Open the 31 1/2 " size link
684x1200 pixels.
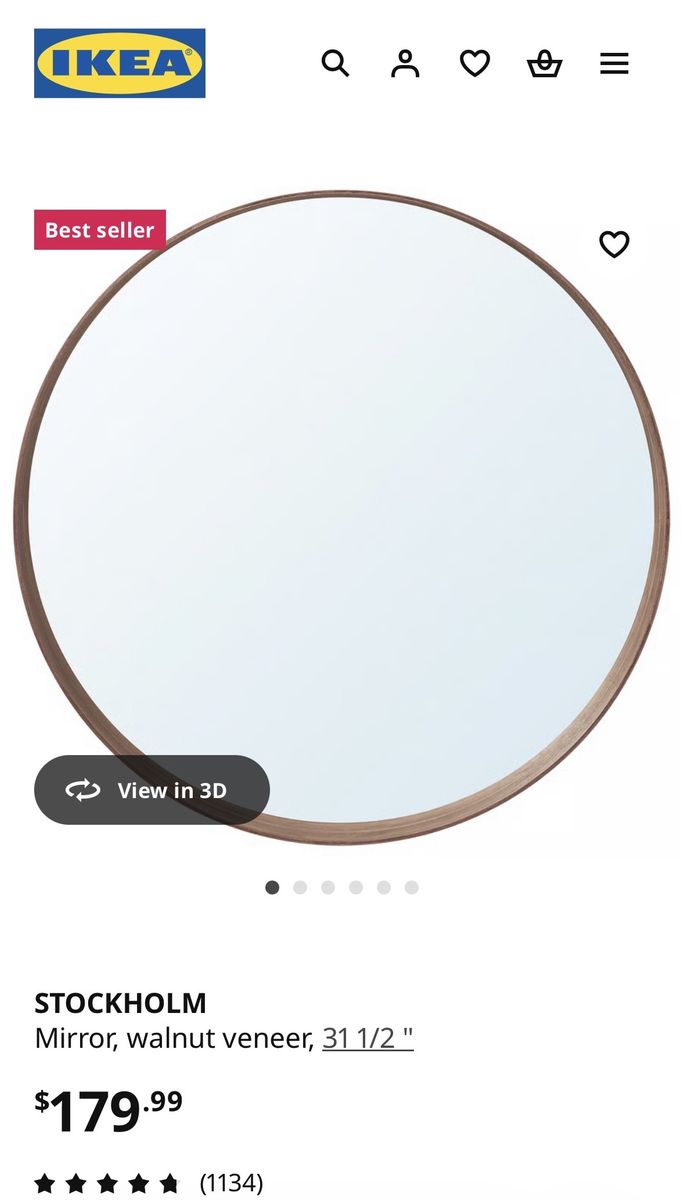pyautogui.click(x=367, y=1039)
